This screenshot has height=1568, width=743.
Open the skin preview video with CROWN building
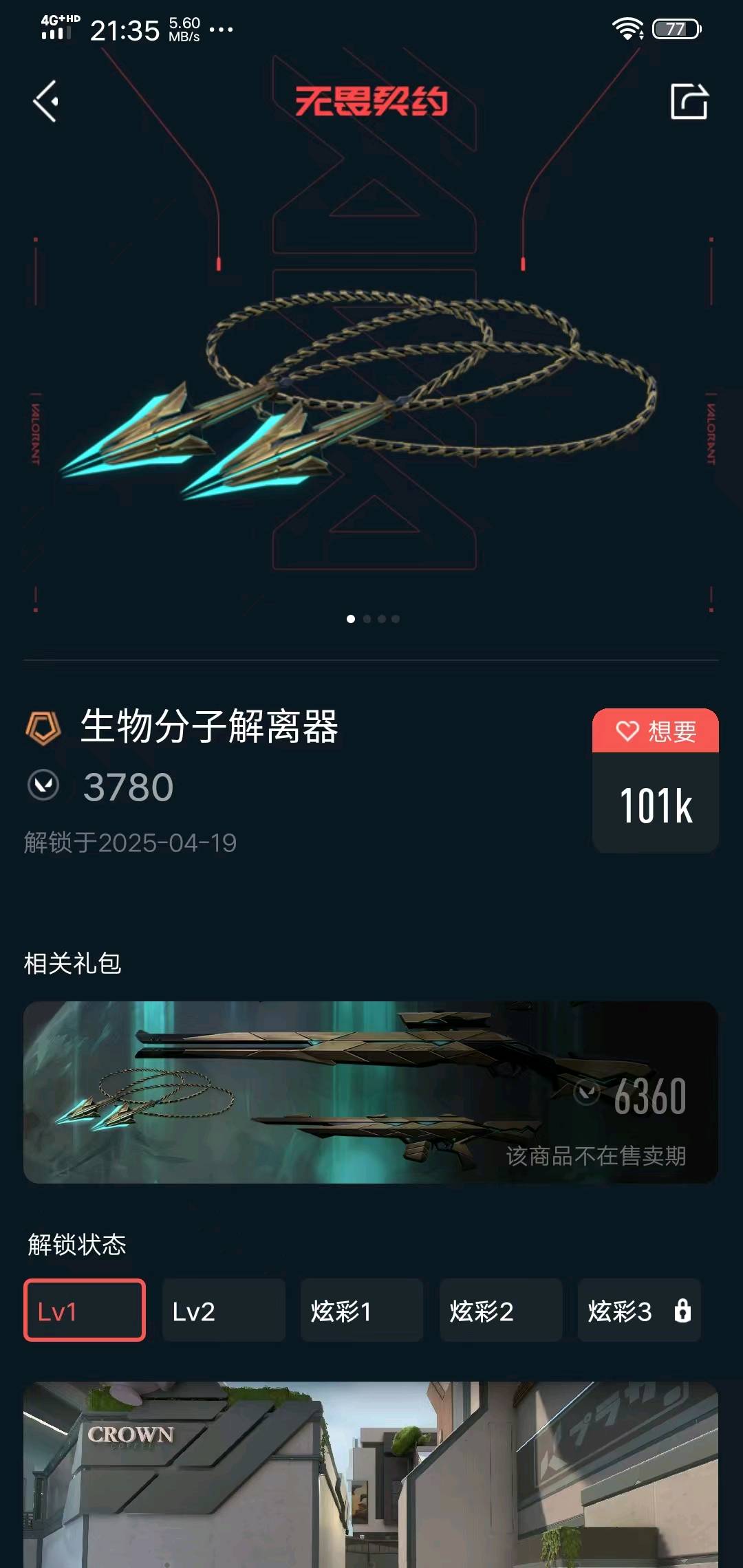coord(371,1474)
